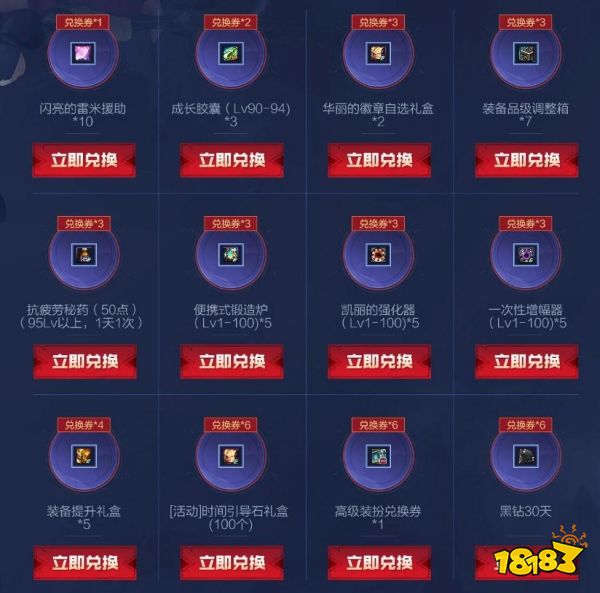The image size is (600, 593).
Task: Redeem the 装备品级调整箱 *7
Action: [x=525, y=160]
